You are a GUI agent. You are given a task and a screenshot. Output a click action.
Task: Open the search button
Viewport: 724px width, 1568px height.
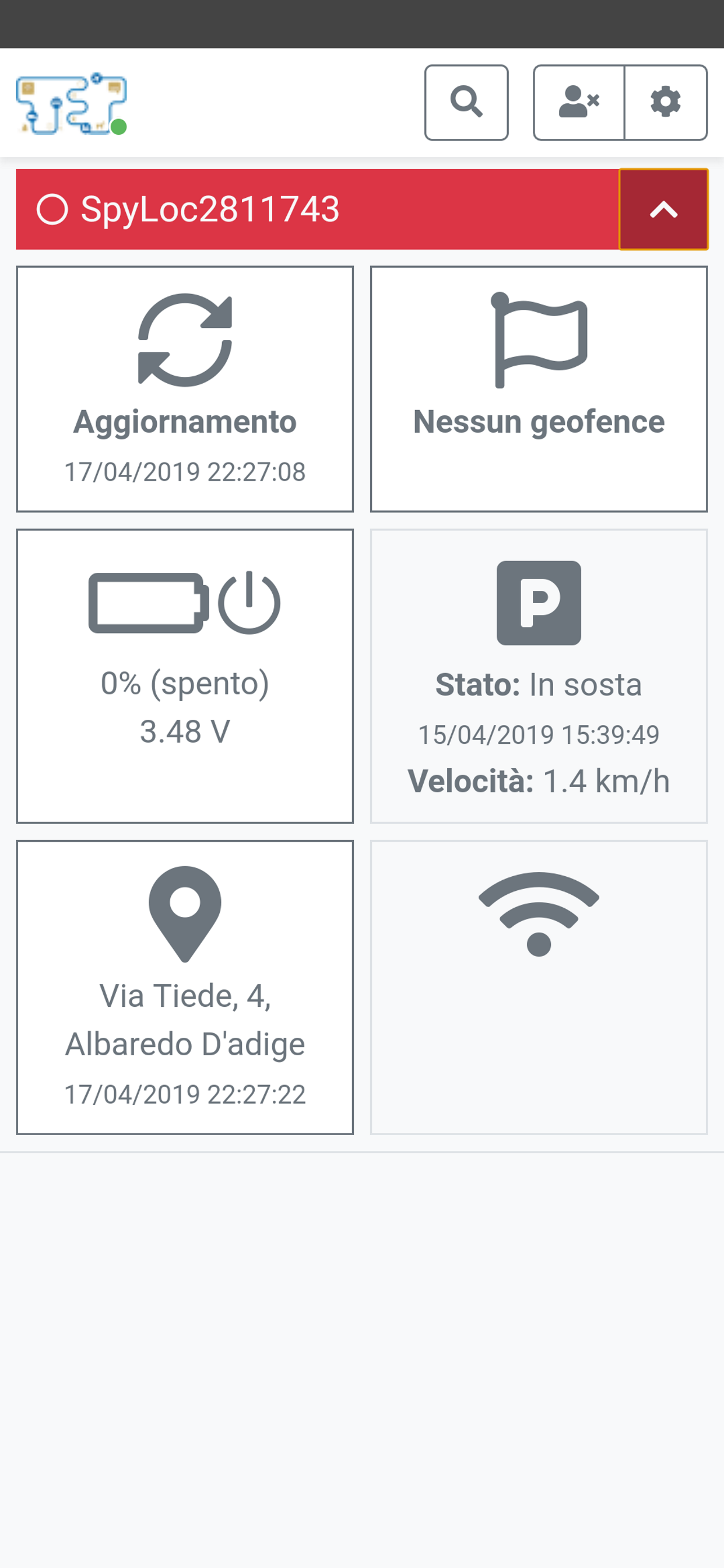pyautogui.click(x=466, y=102)
